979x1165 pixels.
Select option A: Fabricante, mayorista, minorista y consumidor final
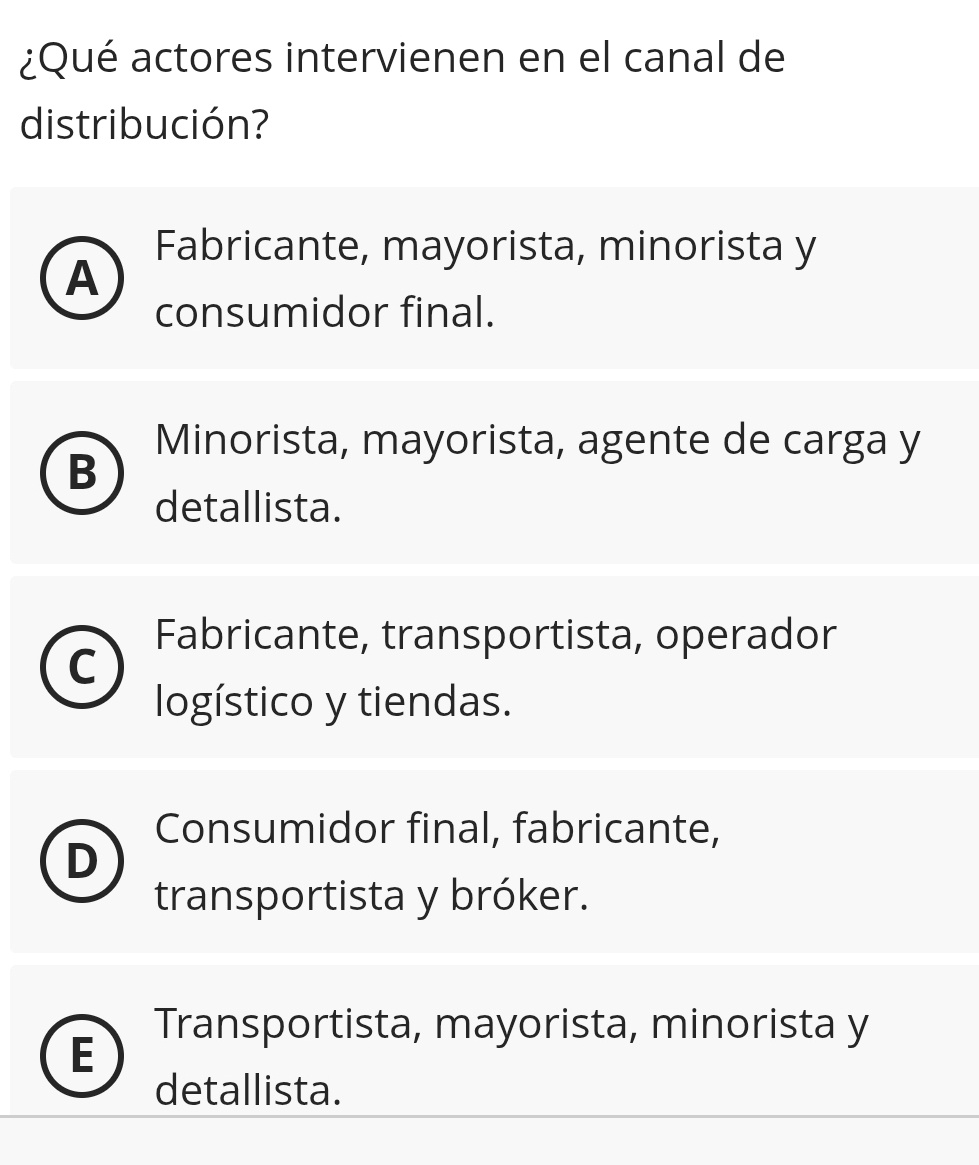click(x=83, y=278)
